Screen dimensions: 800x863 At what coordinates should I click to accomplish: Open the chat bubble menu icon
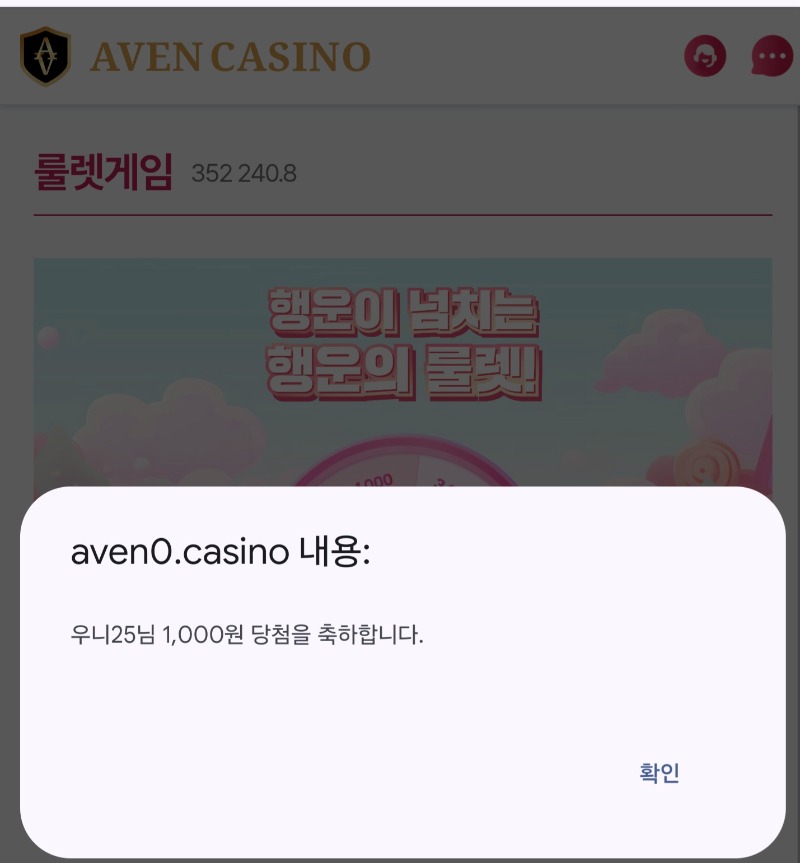pos(771,56)
